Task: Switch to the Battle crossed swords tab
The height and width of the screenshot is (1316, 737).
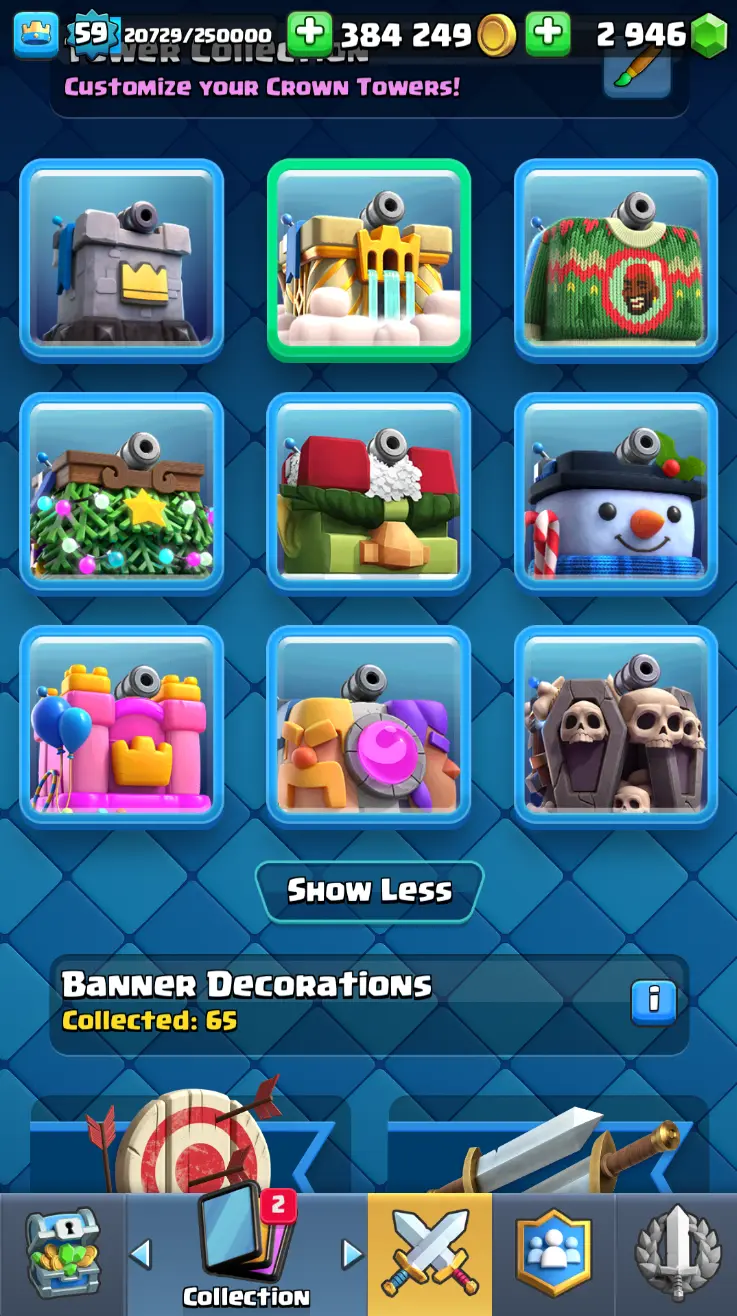Action: pyautogui.click(x=430, y=1254)
